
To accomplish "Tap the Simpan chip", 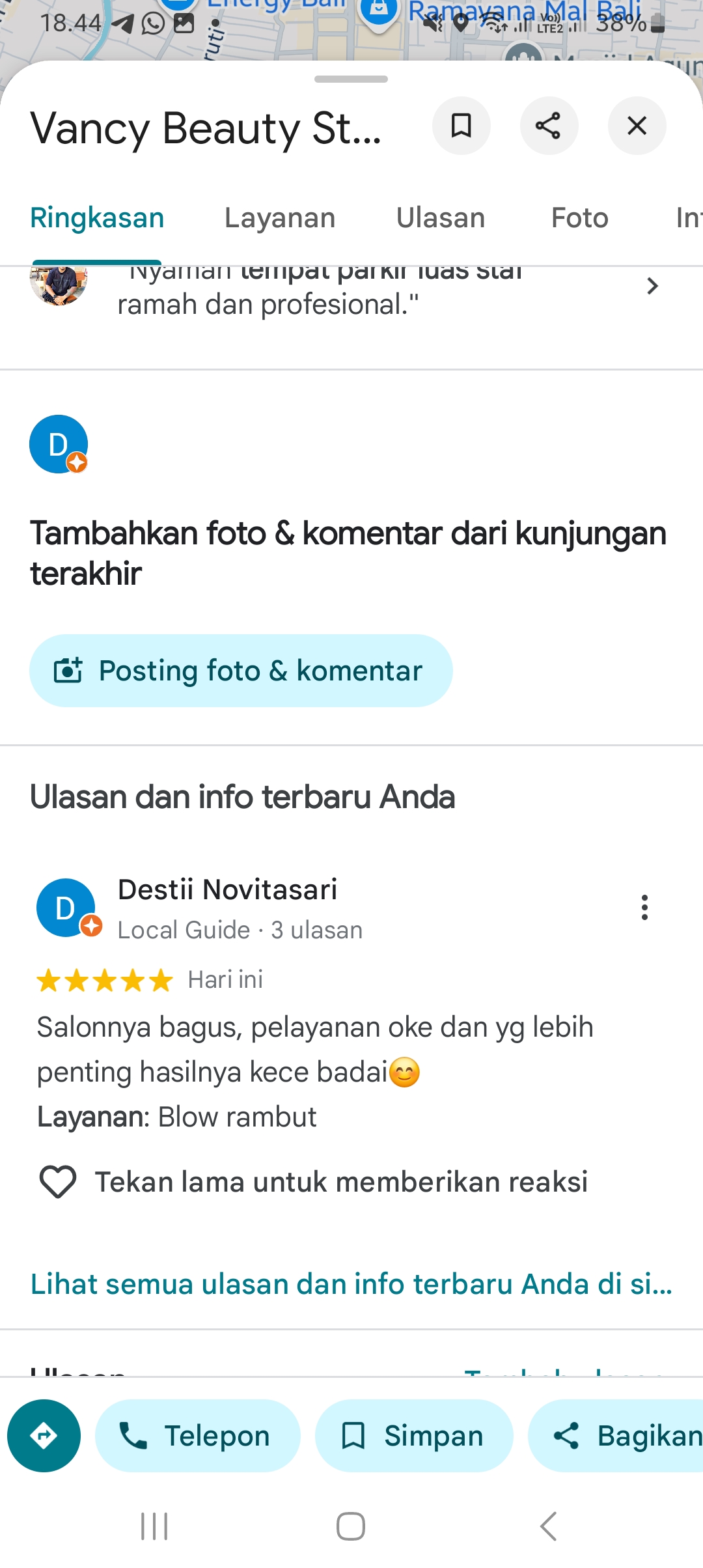I will pos(414,1436).
